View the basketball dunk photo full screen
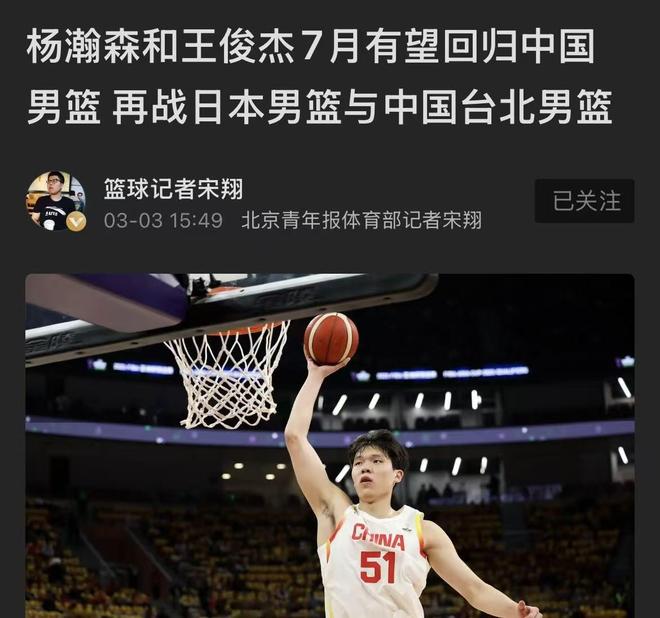 [x=330, y=445]
